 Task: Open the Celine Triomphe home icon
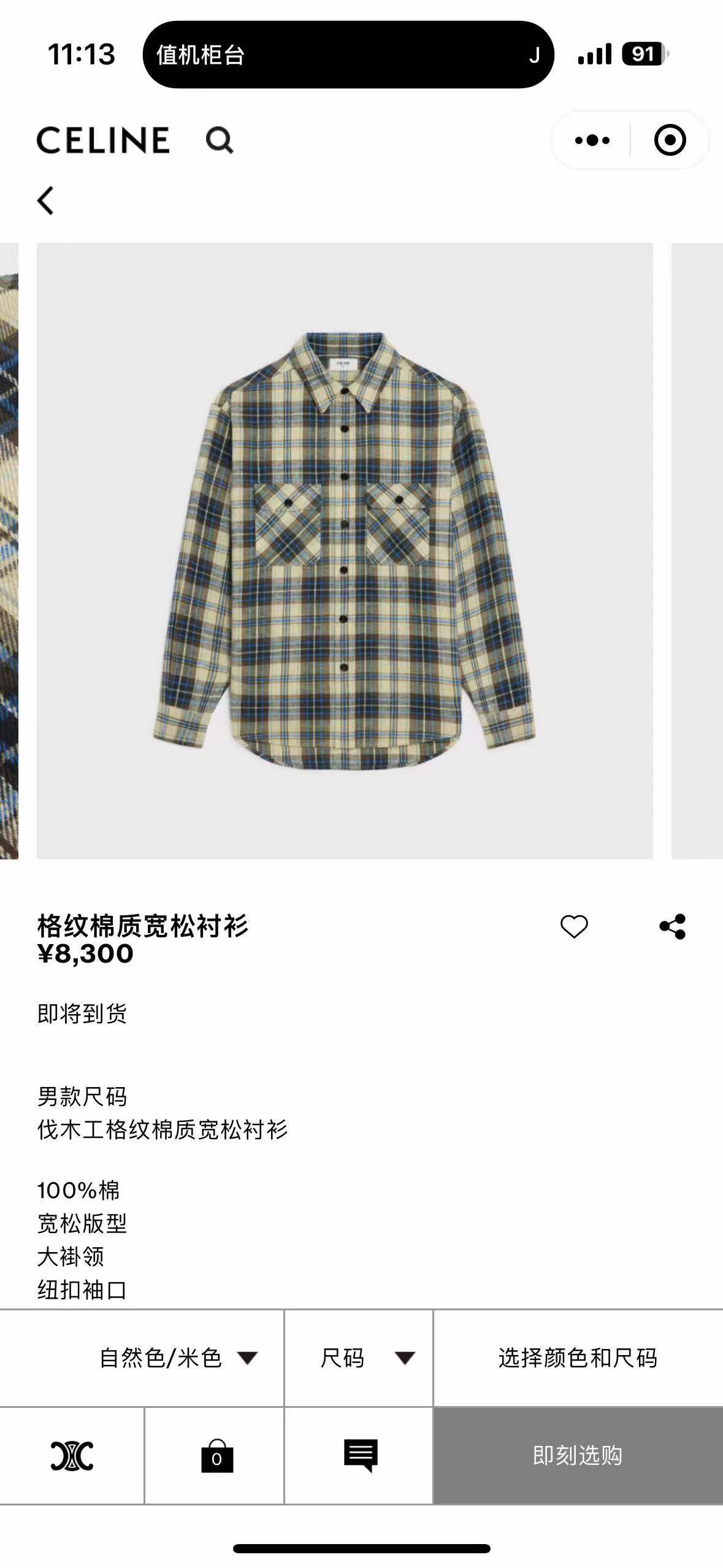(x=72, y=1455)
